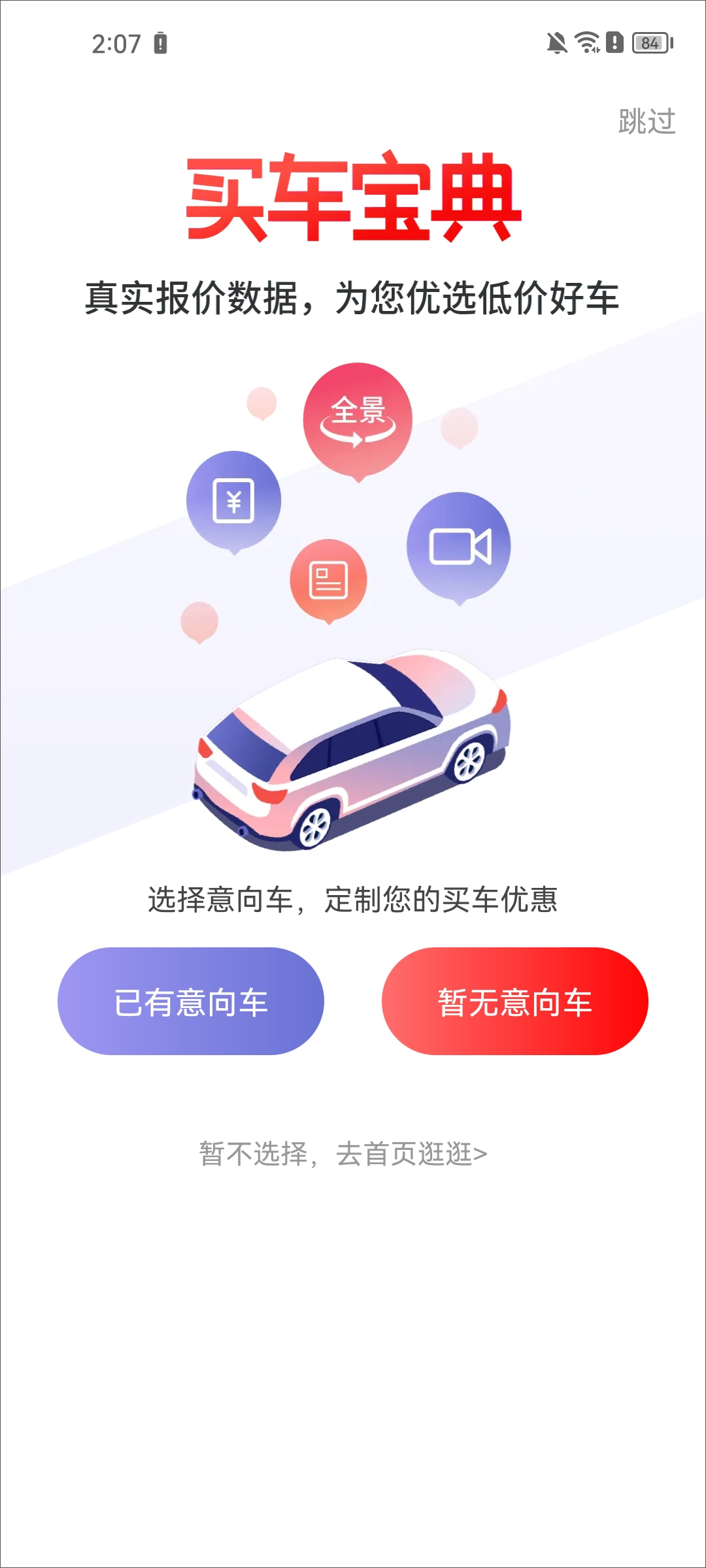Screen dimensions: 706x1568
Task: Select 已有意向车 button
Action: [x=191, y=1002]
